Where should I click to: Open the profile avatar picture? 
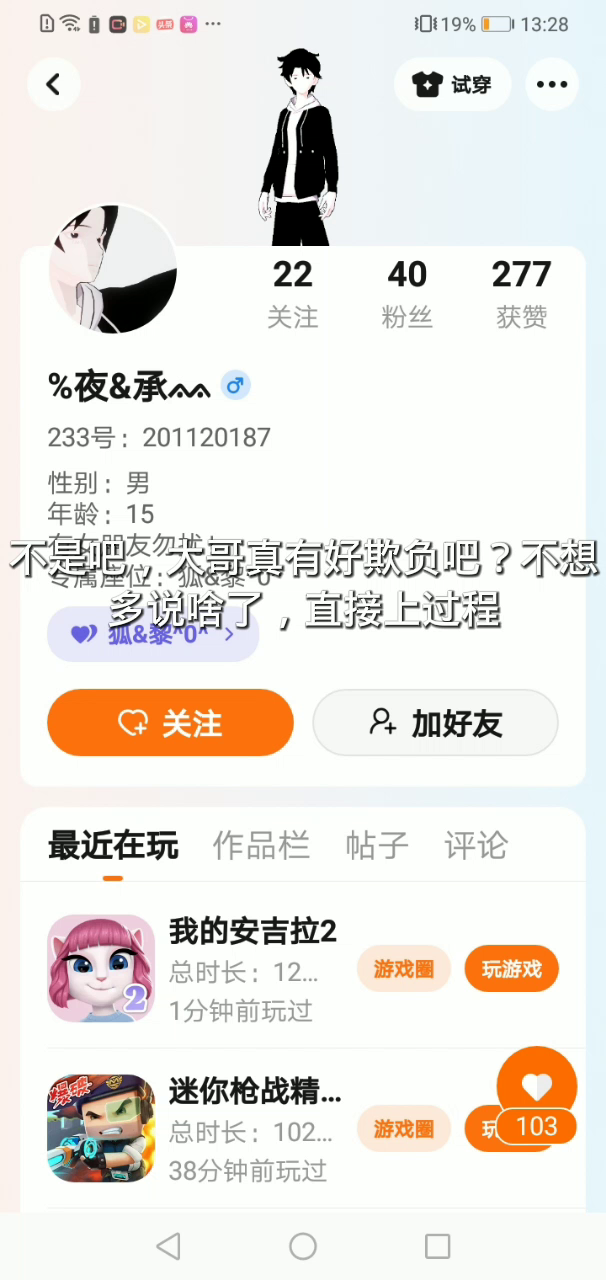[112, 269]
